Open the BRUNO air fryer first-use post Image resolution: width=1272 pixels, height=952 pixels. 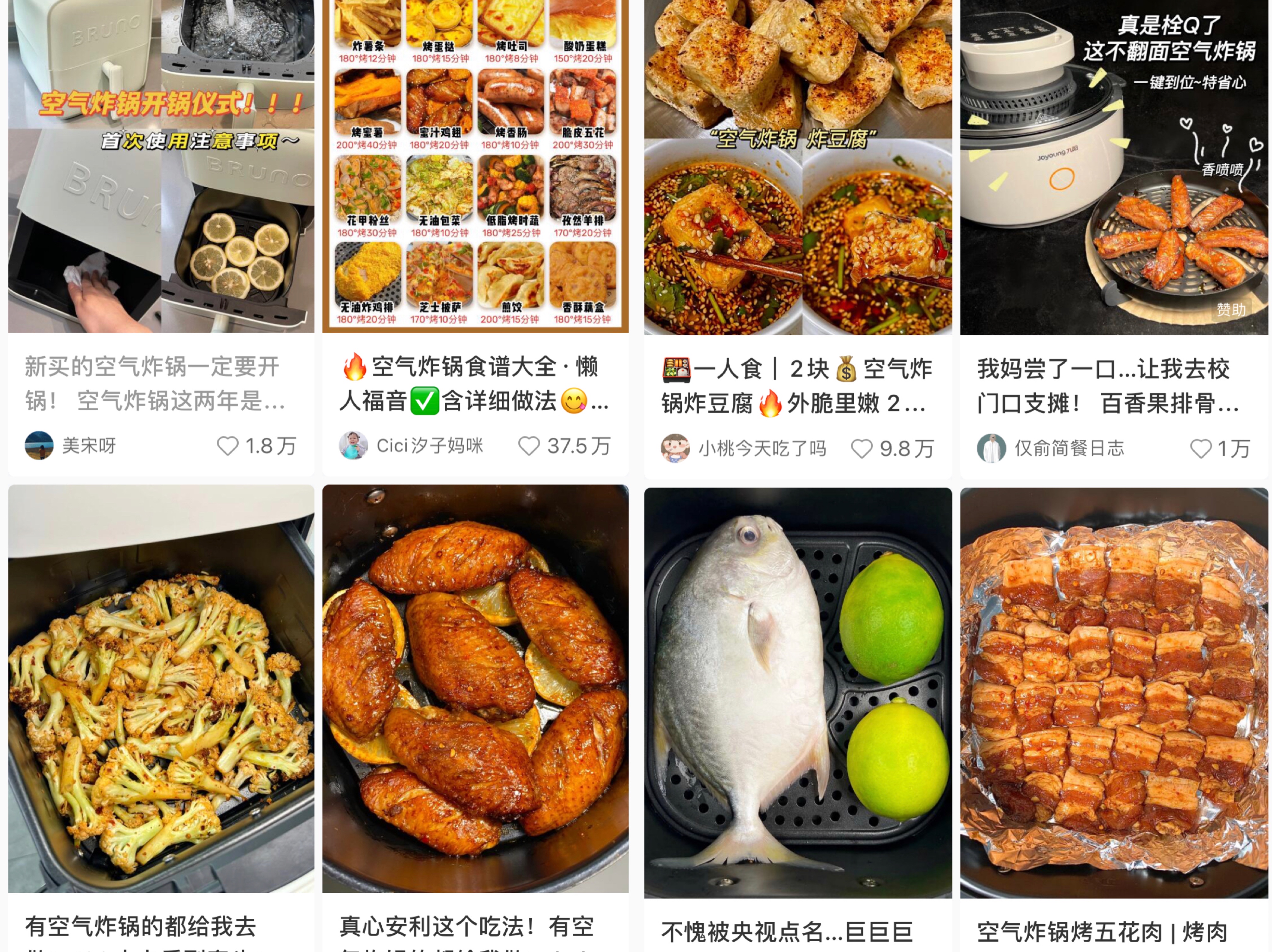point(161,172)
